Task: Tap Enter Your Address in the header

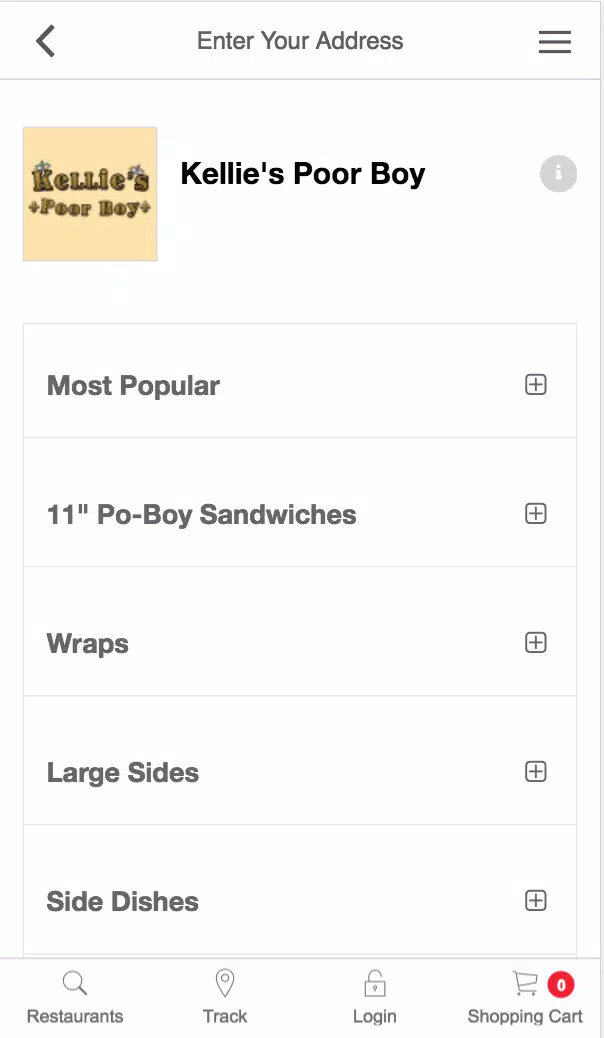Action: pyautogui.click(x=300, y=41)
